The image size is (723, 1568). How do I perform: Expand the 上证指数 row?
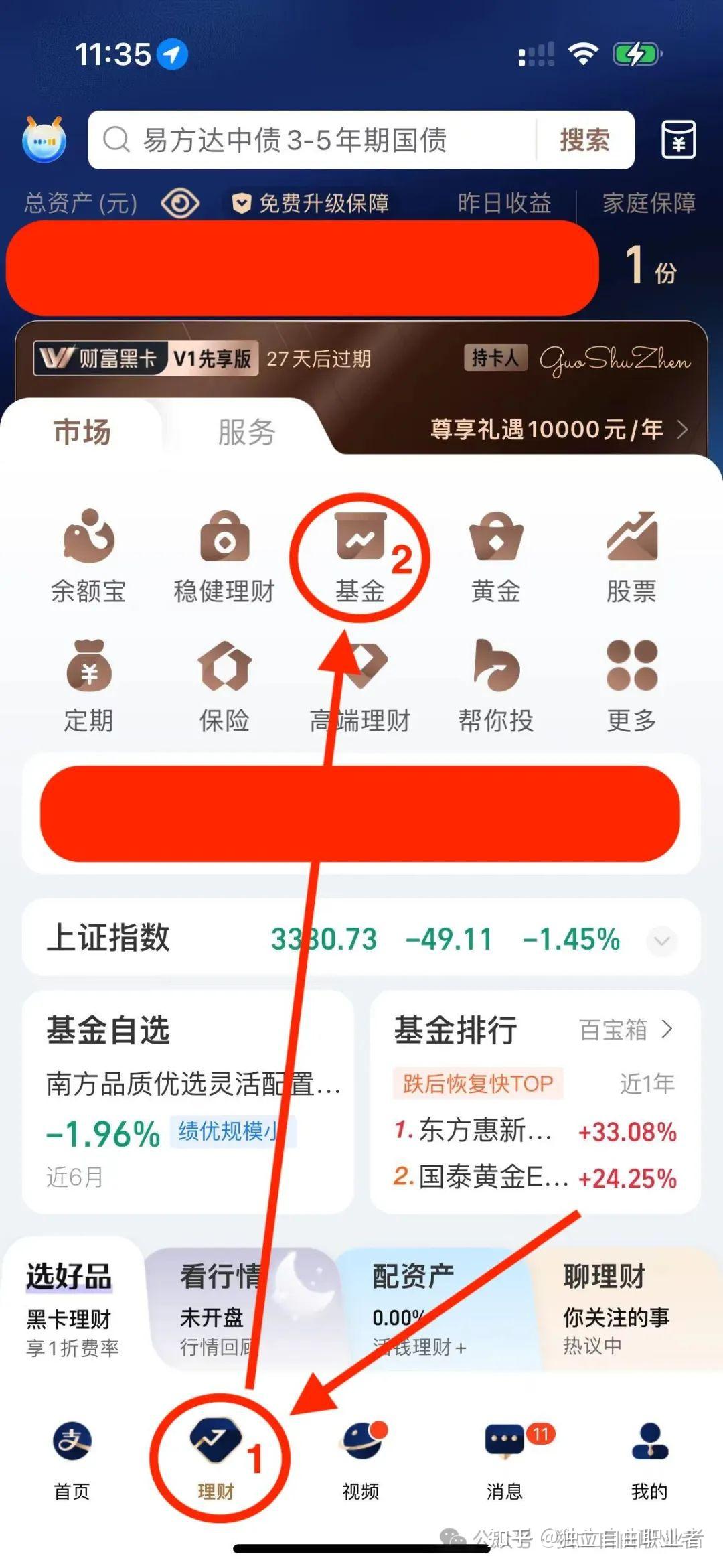tap(662, 940)
